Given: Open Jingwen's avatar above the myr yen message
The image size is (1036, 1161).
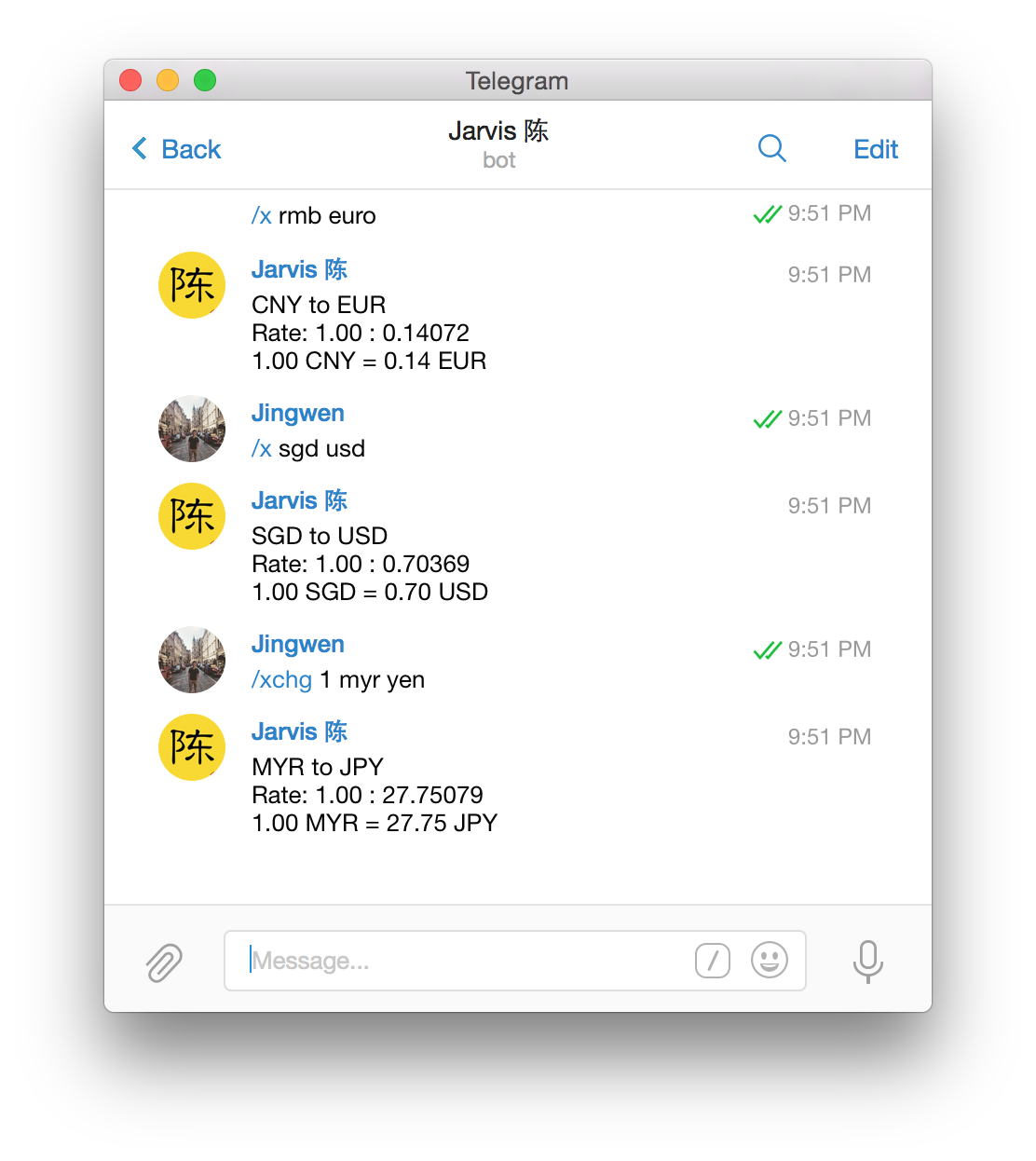Looking at the screenshot, I should tap(192, 660).
